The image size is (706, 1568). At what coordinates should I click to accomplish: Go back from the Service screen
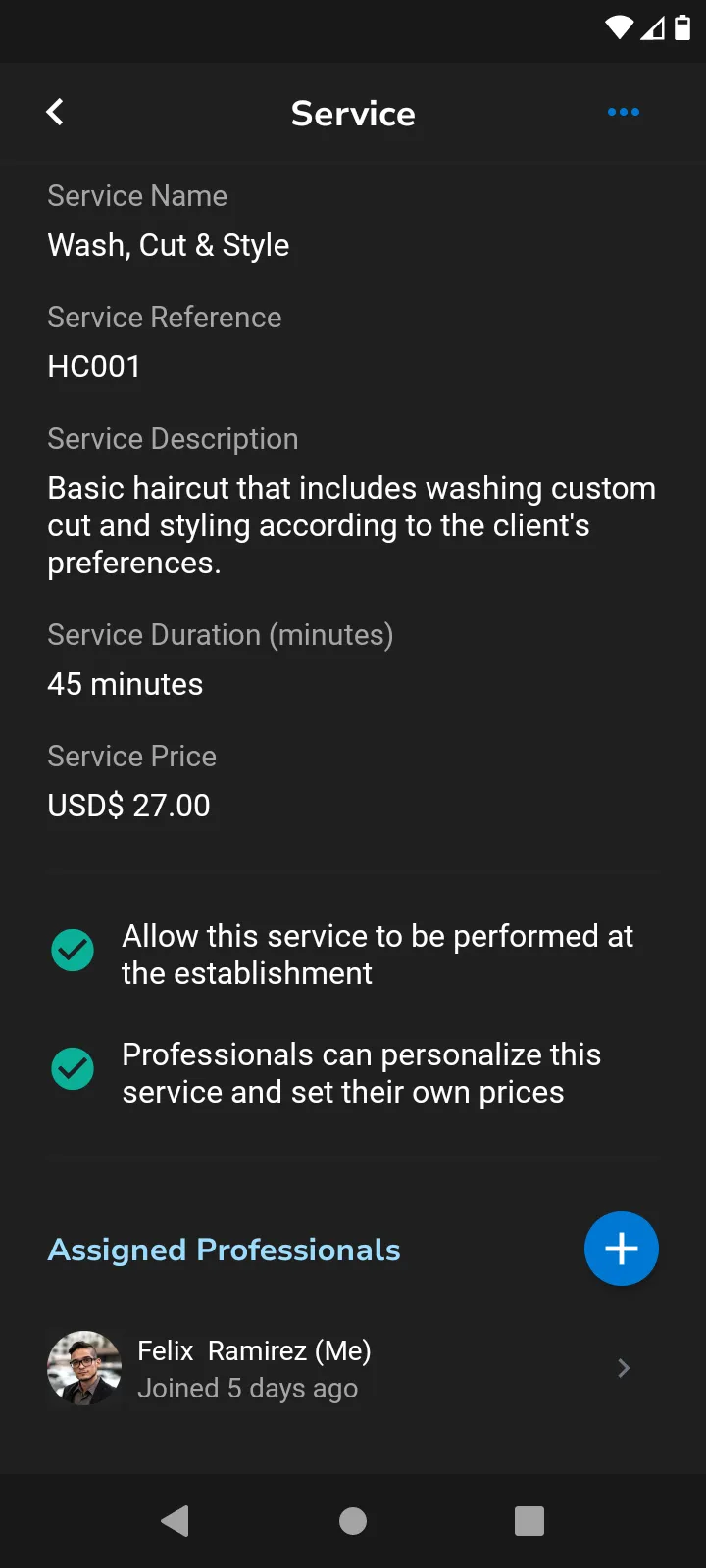click(x=56, y=113)
